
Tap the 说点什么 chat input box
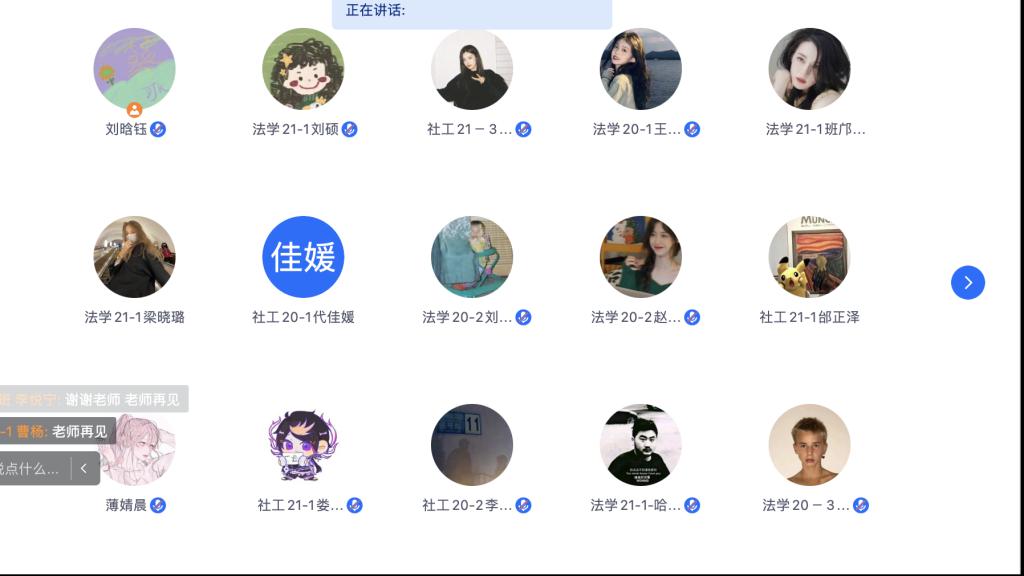[34, 468]
